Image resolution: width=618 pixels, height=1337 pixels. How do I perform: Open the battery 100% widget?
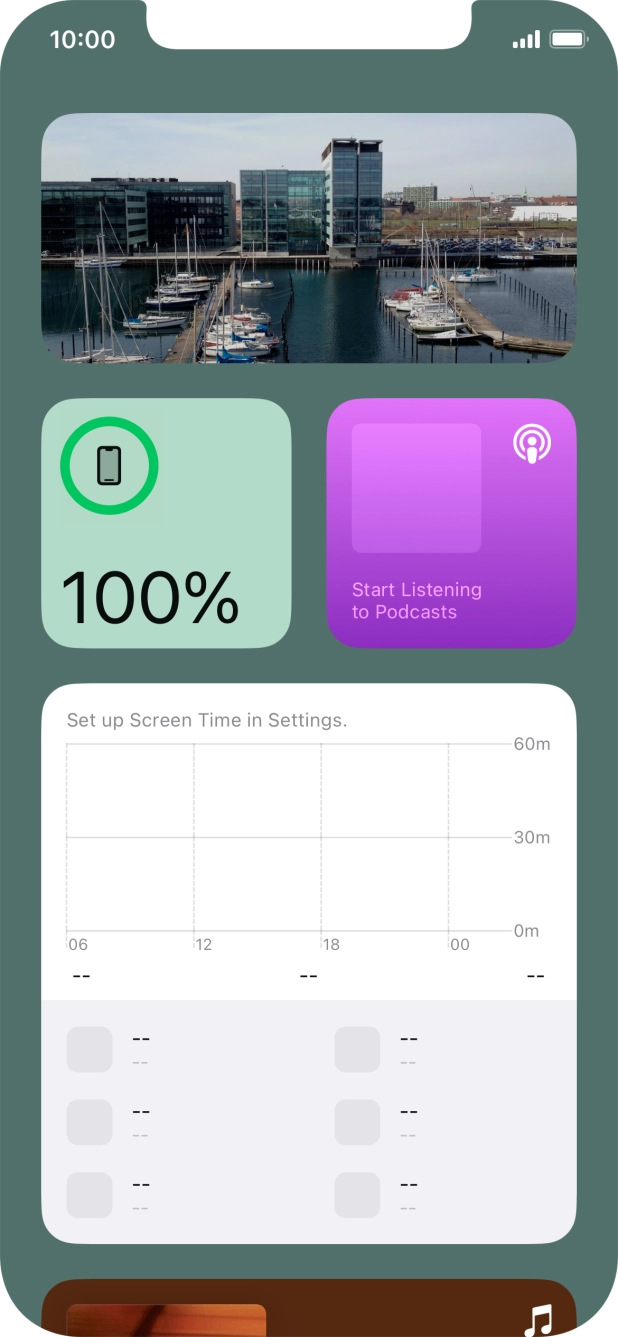(166, 523)
